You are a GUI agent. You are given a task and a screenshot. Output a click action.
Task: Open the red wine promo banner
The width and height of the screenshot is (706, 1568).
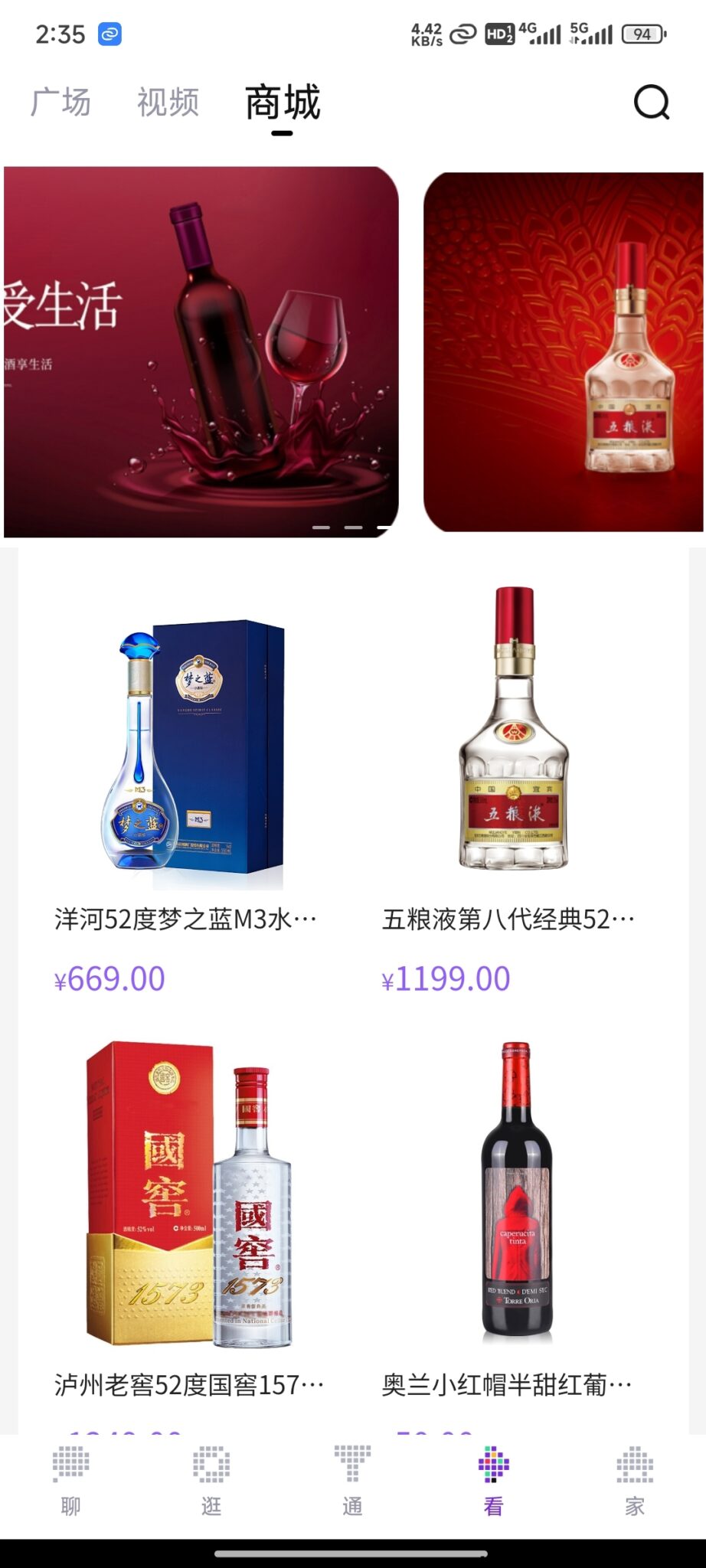click(201, 352)
